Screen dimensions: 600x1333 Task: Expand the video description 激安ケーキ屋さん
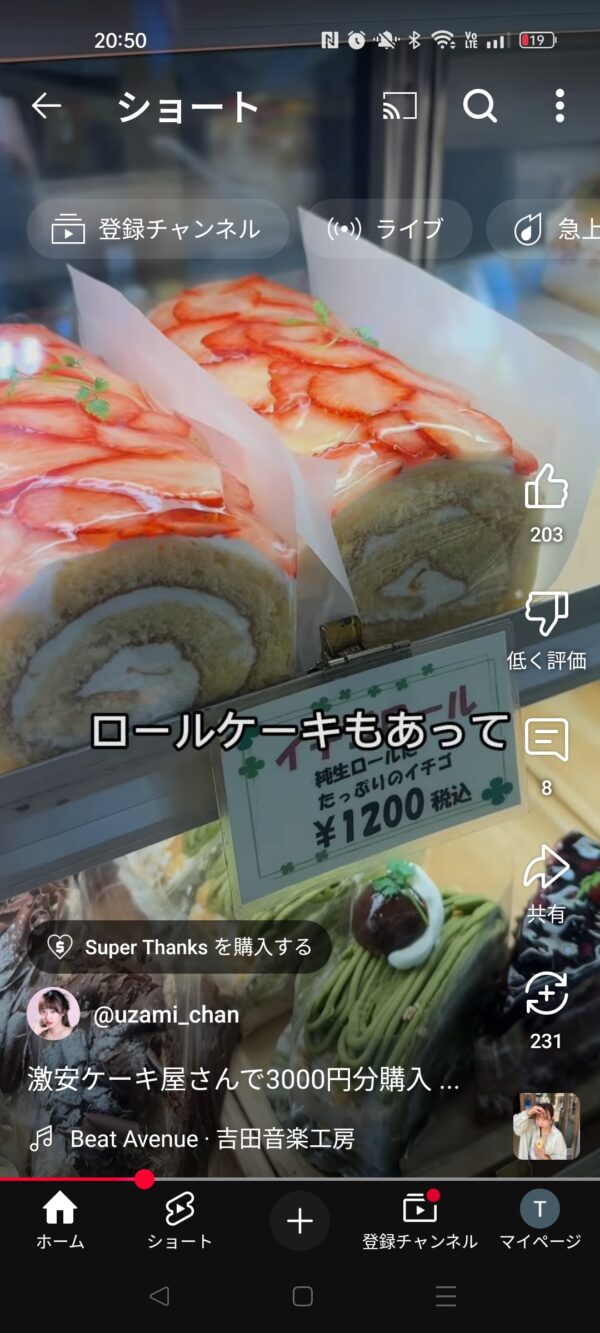pos(243,1079)
